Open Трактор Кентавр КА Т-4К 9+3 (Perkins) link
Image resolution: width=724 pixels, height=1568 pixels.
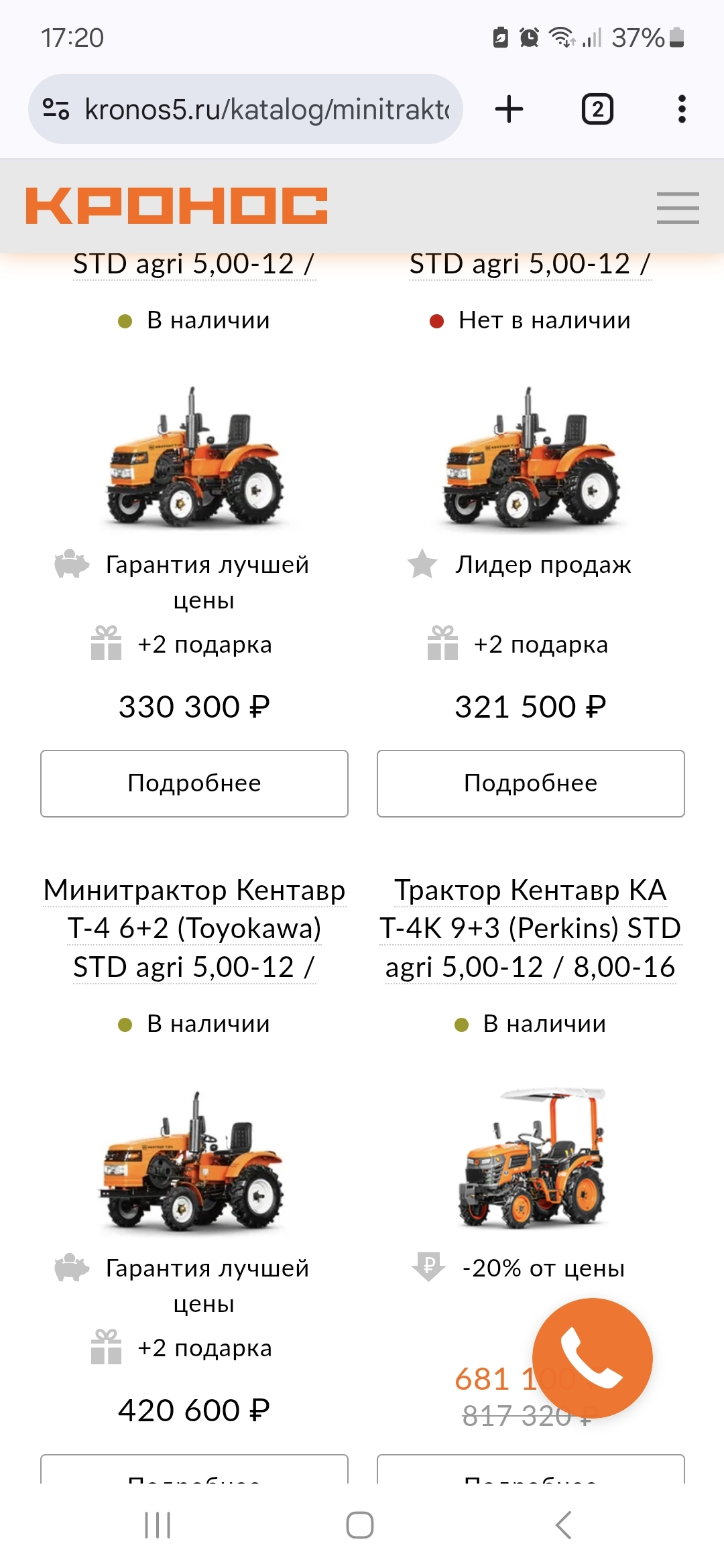pyautogui.click(x=530, y=928)
